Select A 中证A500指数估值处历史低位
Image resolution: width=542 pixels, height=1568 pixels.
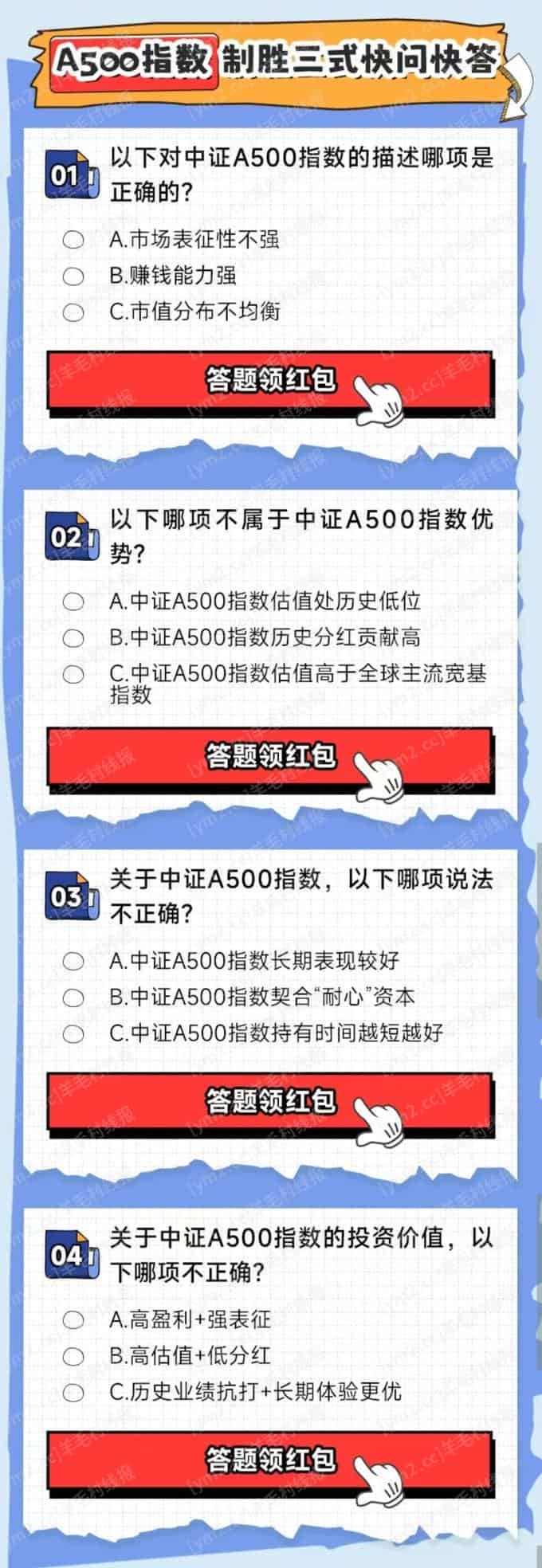(x=73, y=602)
